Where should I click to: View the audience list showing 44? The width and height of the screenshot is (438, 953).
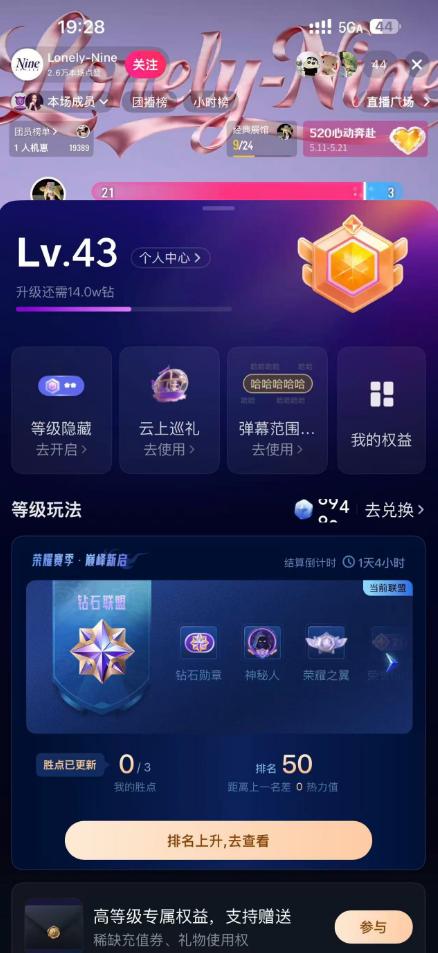click(x=379, y=64)
